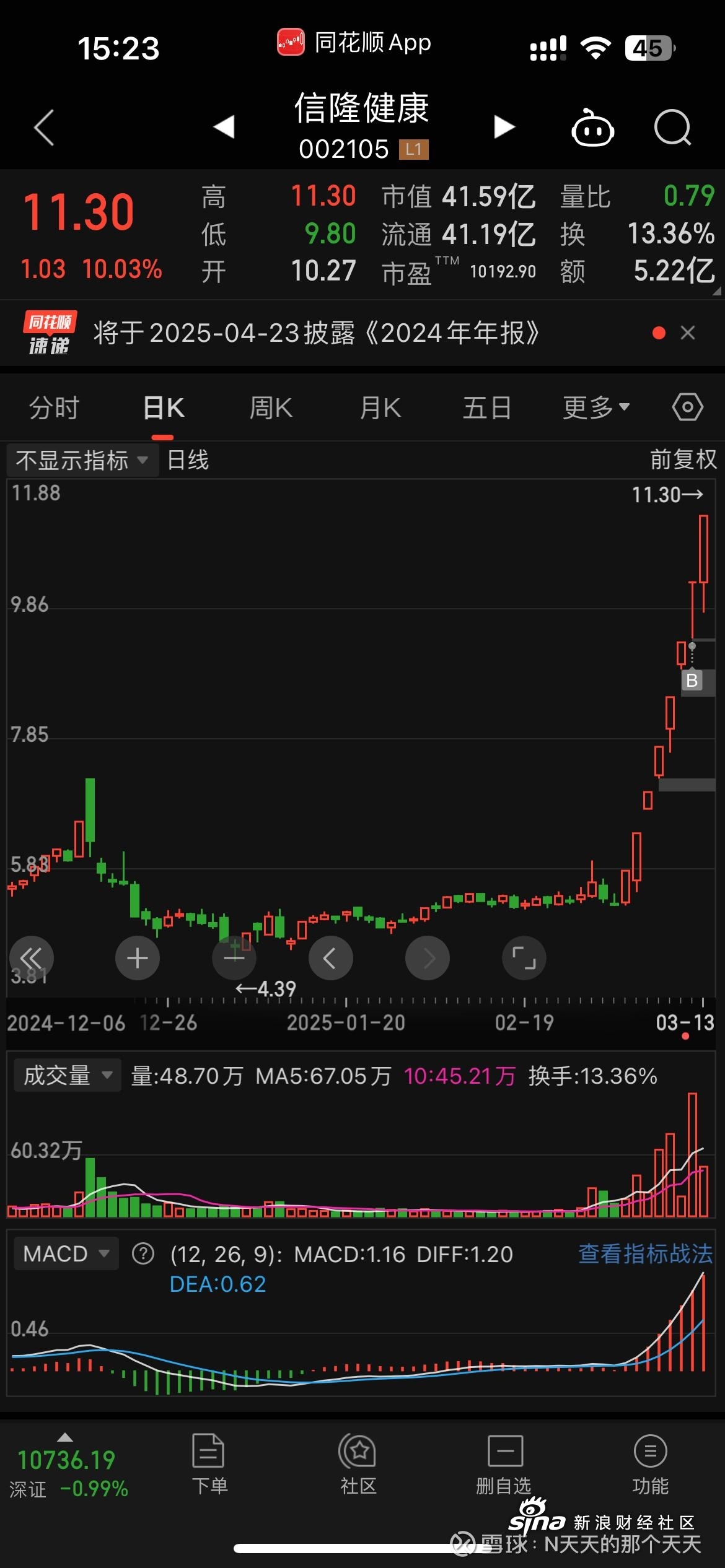This screenshot has height=1568, width=725.
Task: Open the 成交量 indicator dropdown
Action: click(x=68, y=1076)
